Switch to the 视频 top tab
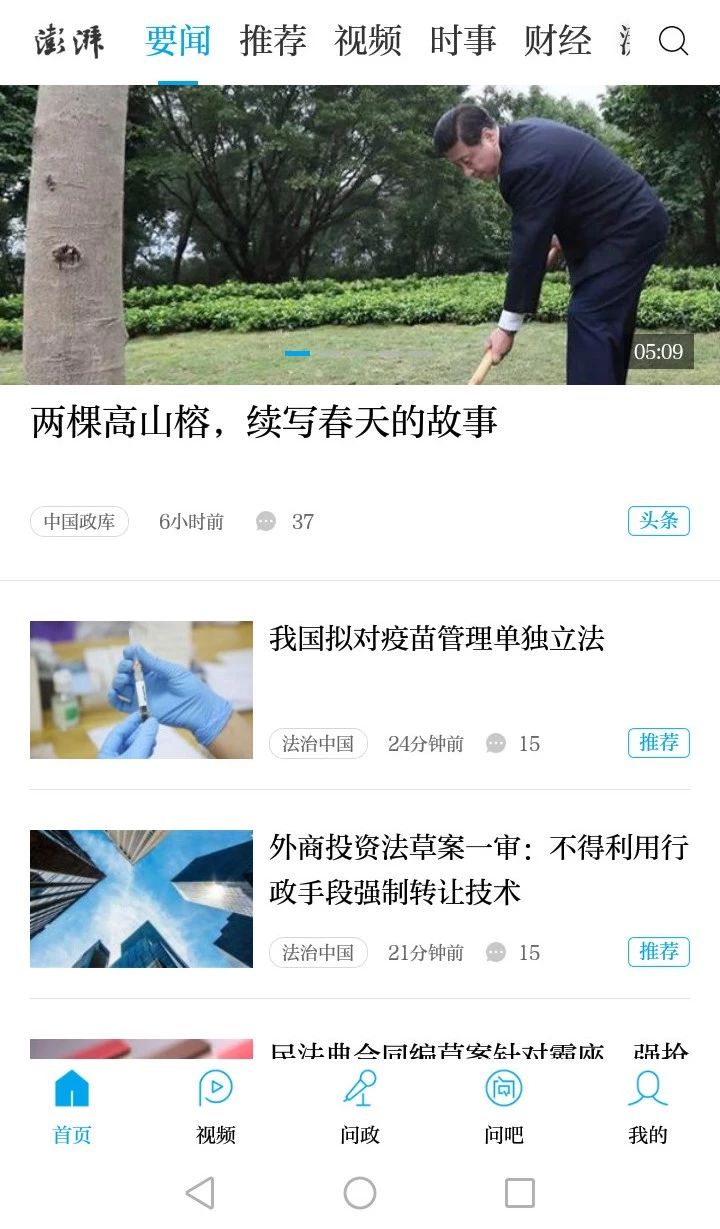Screen dimensions: 720x1229 pos(368,41)
